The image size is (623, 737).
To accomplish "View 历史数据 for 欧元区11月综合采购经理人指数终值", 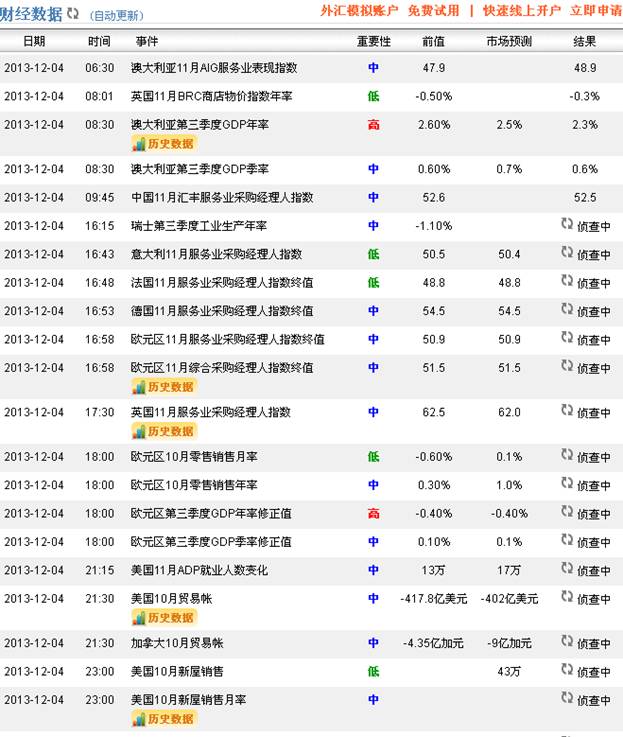I will [164, 386].
